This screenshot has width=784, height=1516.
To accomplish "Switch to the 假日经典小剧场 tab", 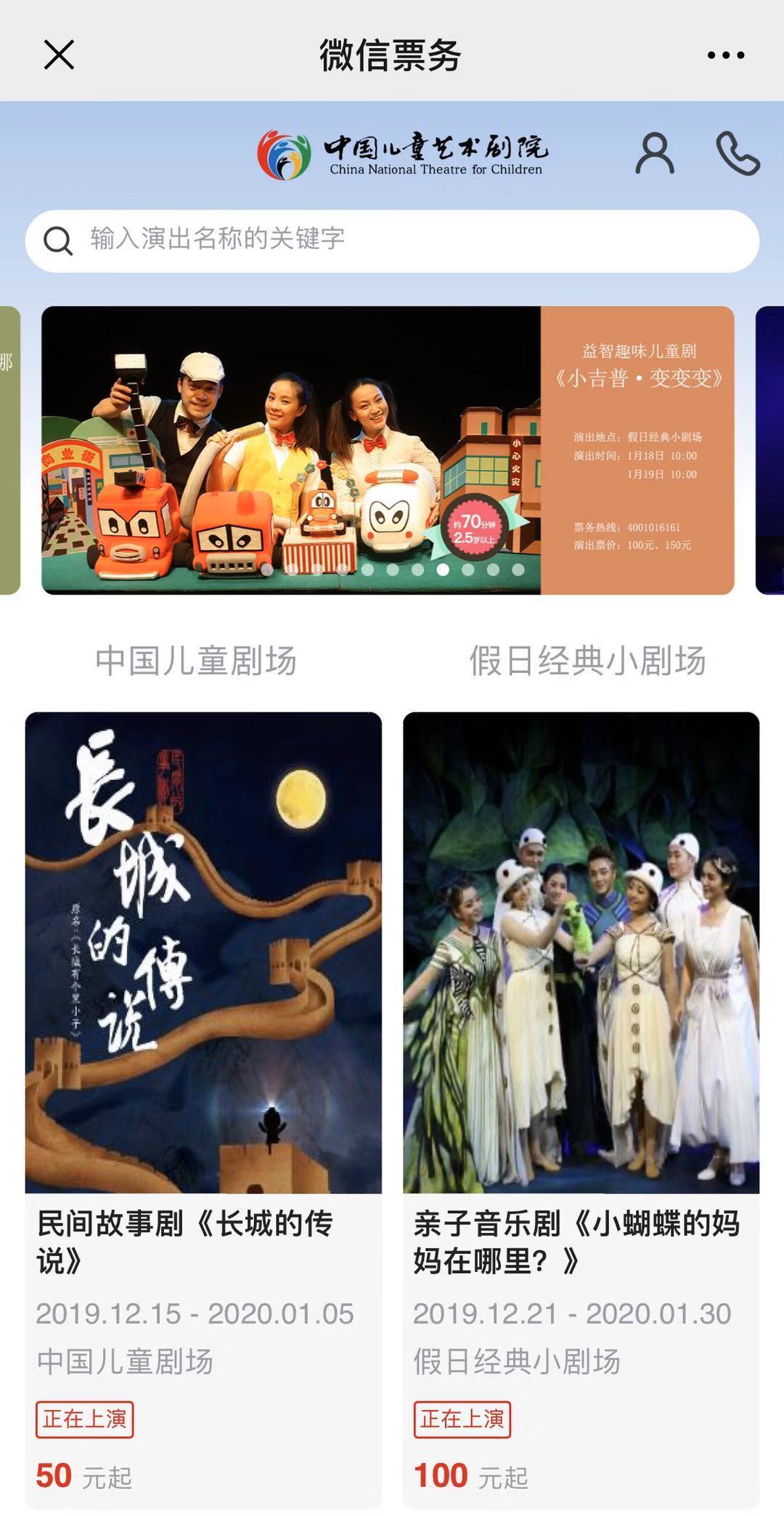I will 587,661.
